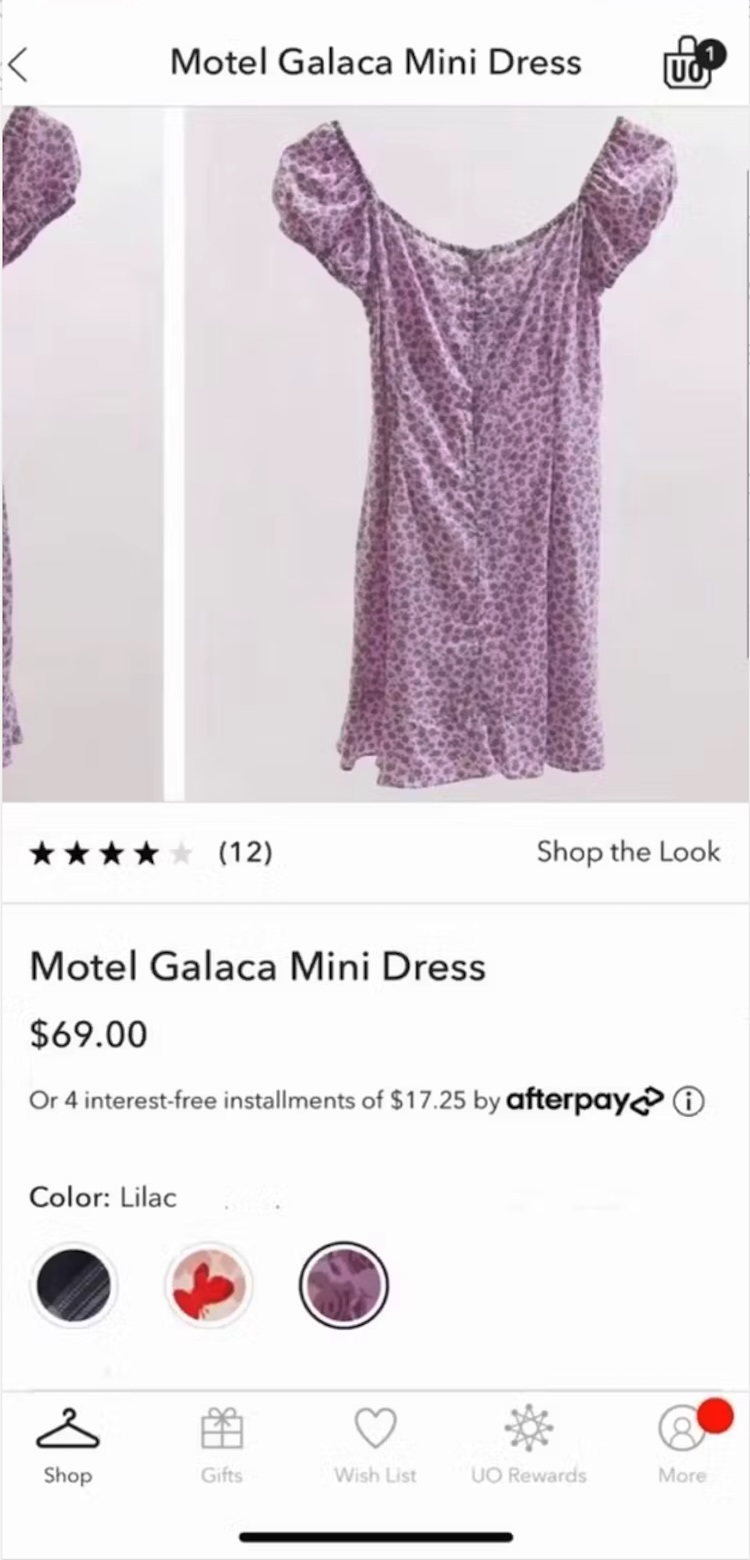Go back to the previous page
Screen dimensions: 750x1560
pyautogui.click(x=18, y=63)
